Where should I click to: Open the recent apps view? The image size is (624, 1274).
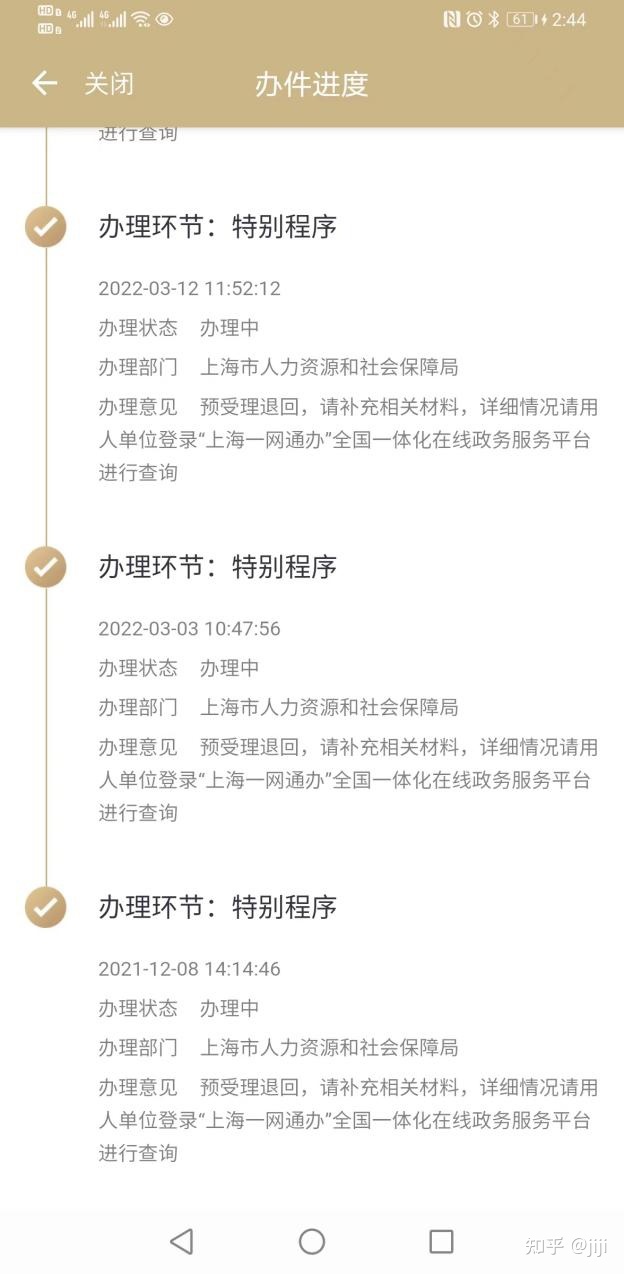tap(441, 1242)
